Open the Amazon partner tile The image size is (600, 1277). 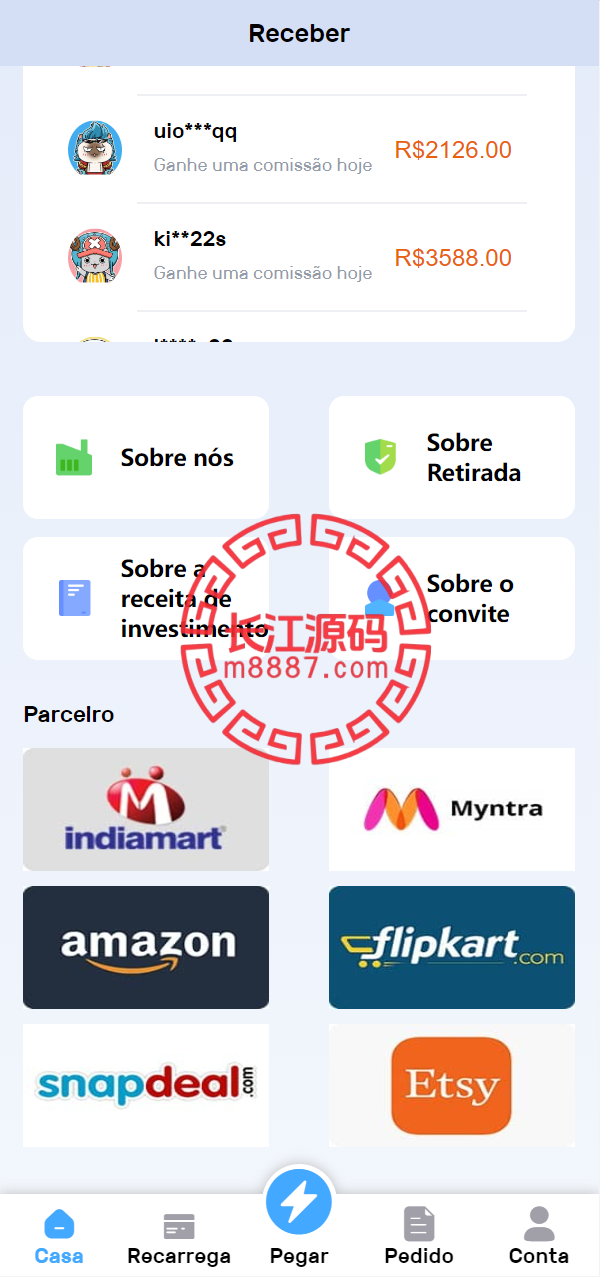pos(146,947)
